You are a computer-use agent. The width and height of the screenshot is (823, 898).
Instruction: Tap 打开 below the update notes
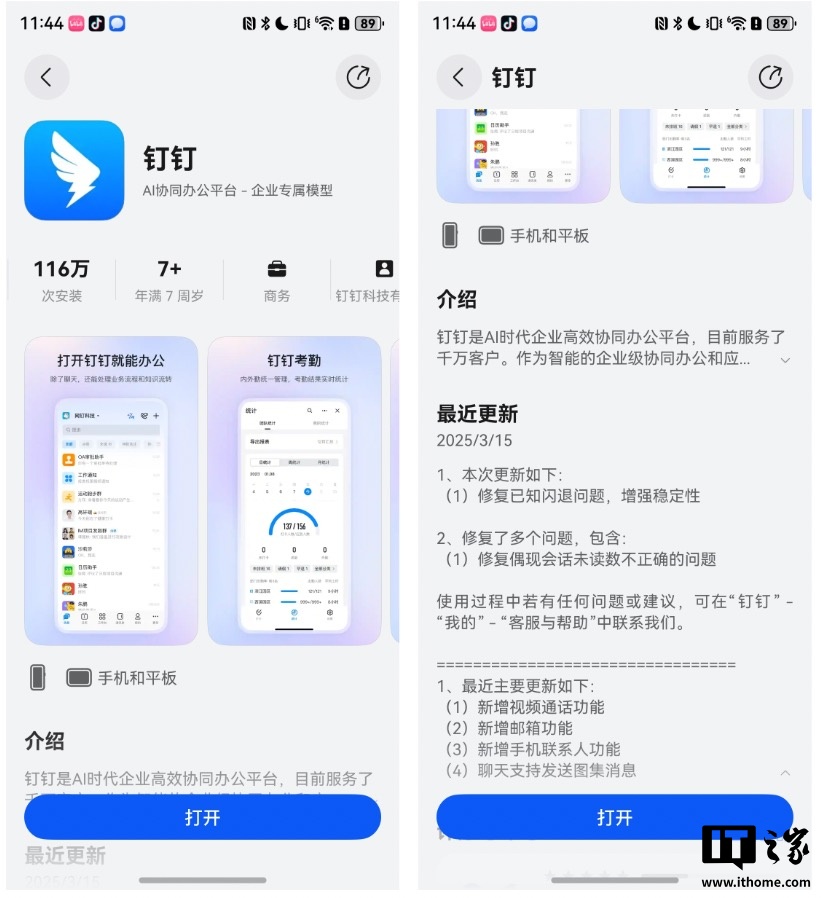(x=614, y=817)
